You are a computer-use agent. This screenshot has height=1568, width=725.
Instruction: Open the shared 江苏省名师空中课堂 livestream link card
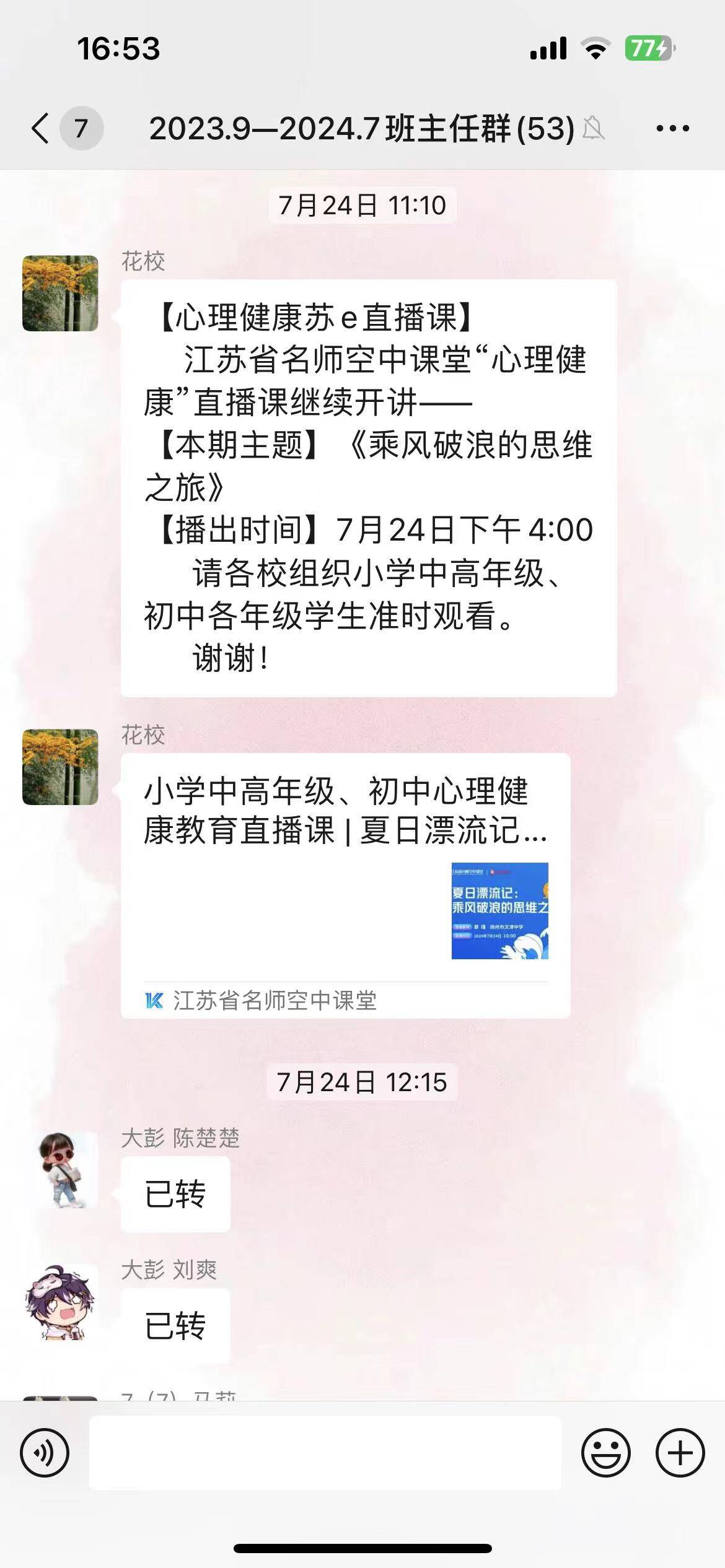[345, 886]
